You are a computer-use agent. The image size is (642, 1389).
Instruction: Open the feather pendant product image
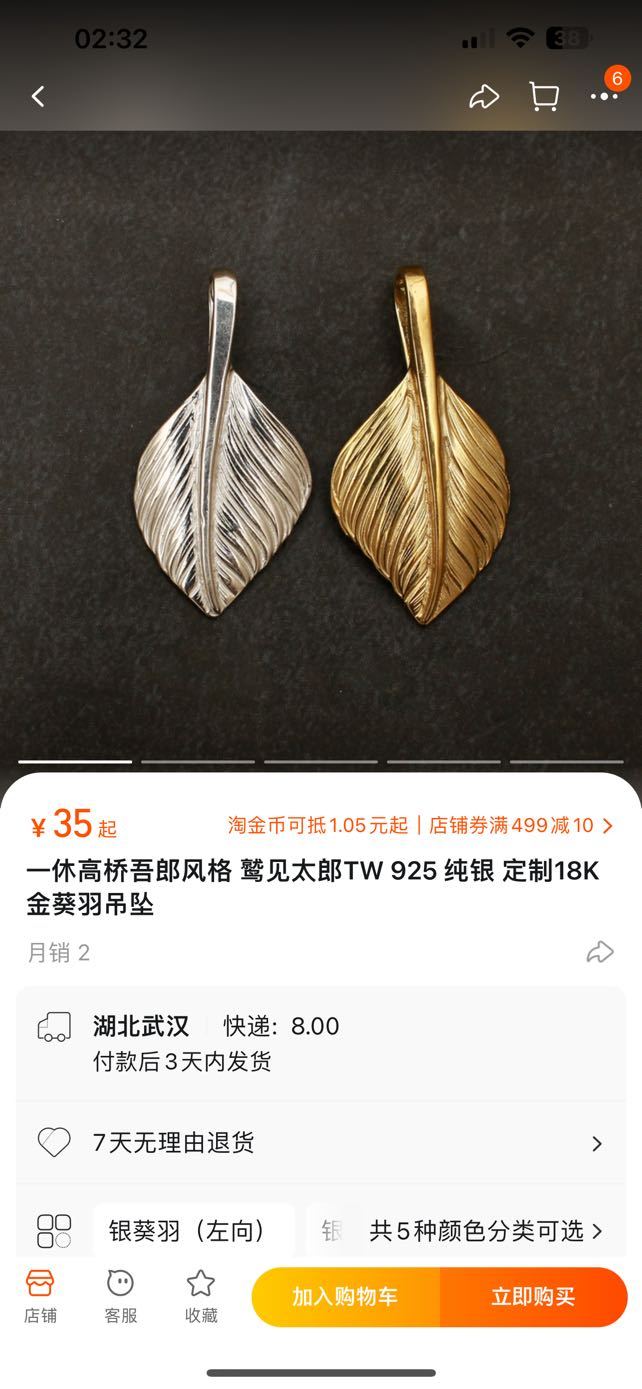coord(321,450)
